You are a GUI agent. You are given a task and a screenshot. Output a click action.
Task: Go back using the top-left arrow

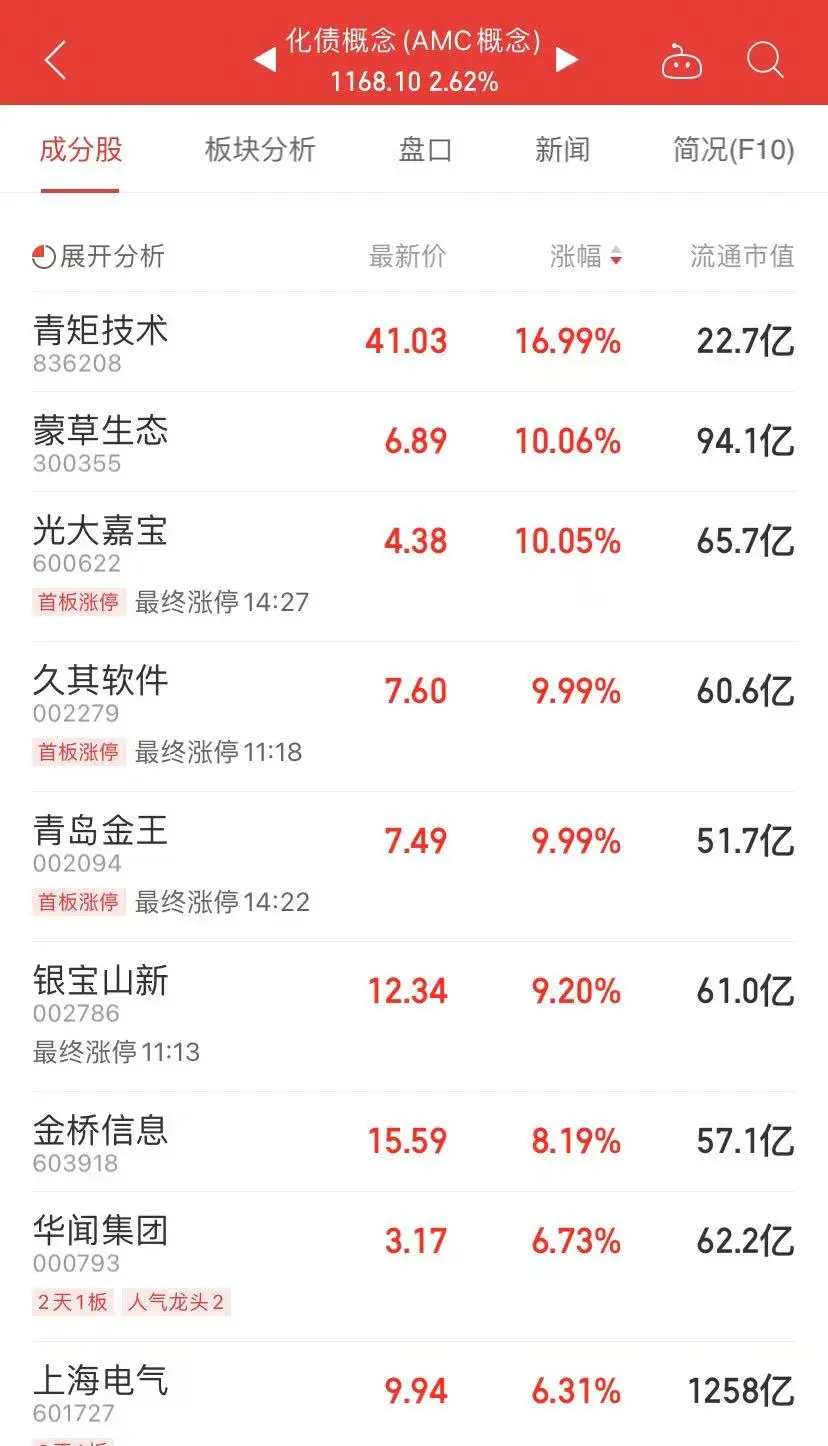56,60
